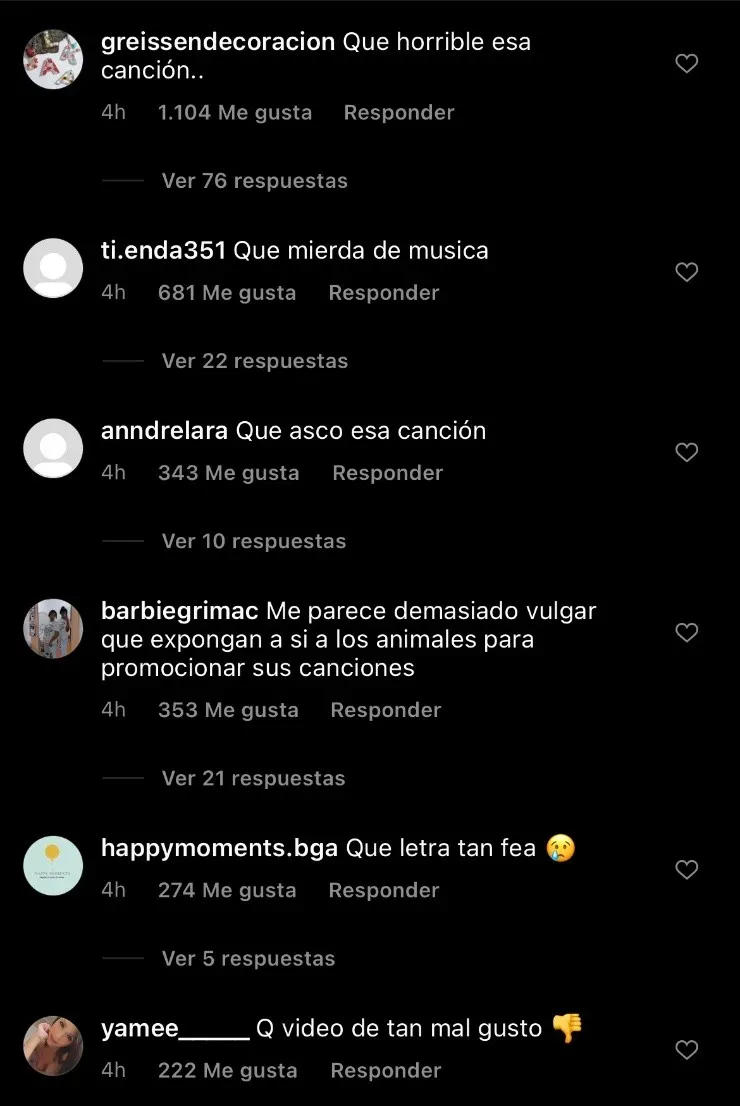Reply to happymoments.bga's comment
740x1106 pixels.
point(384,890)
